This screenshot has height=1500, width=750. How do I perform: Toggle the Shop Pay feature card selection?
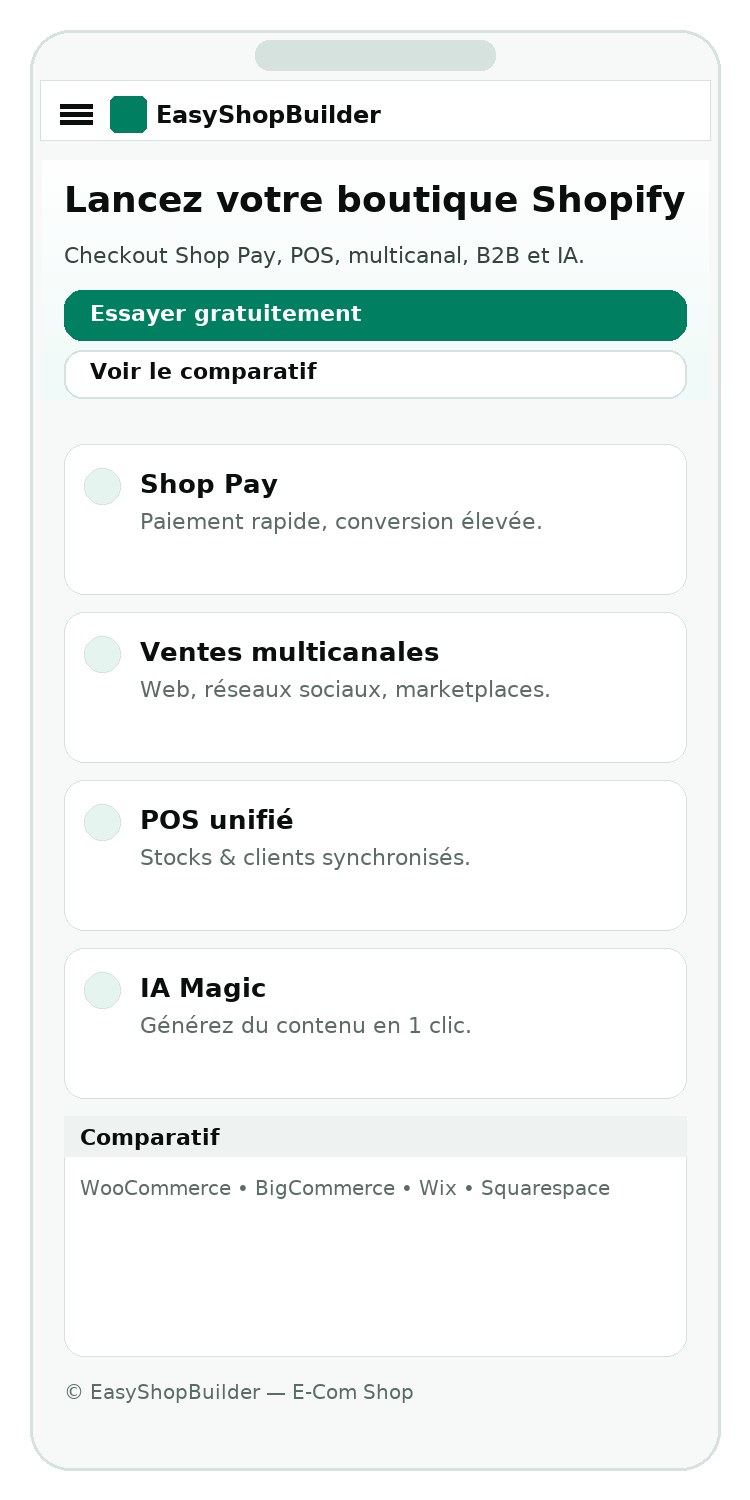click(375, 518)
